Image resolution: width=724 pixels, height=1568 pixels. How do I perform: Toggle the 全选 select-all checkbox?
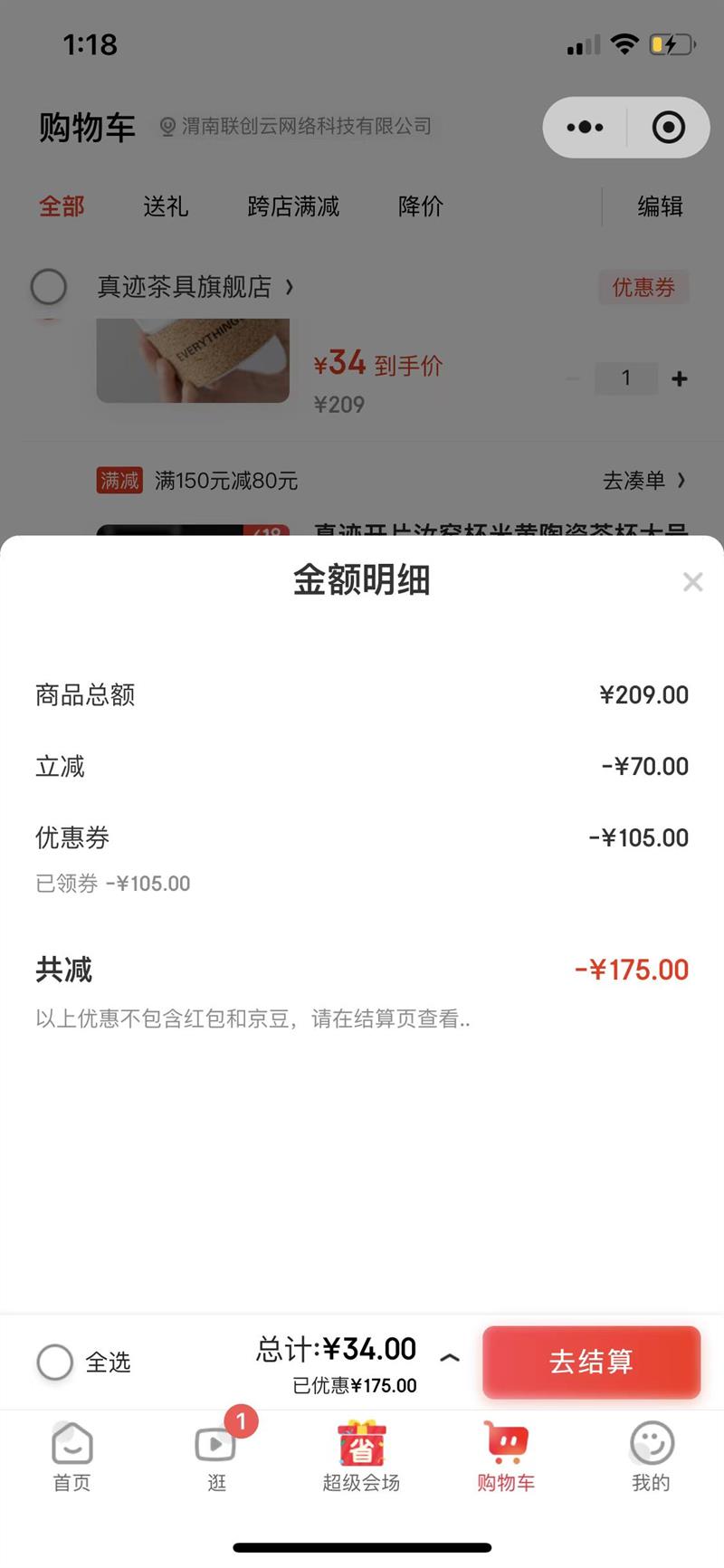pyautogui.click(x=55, y=1362)
